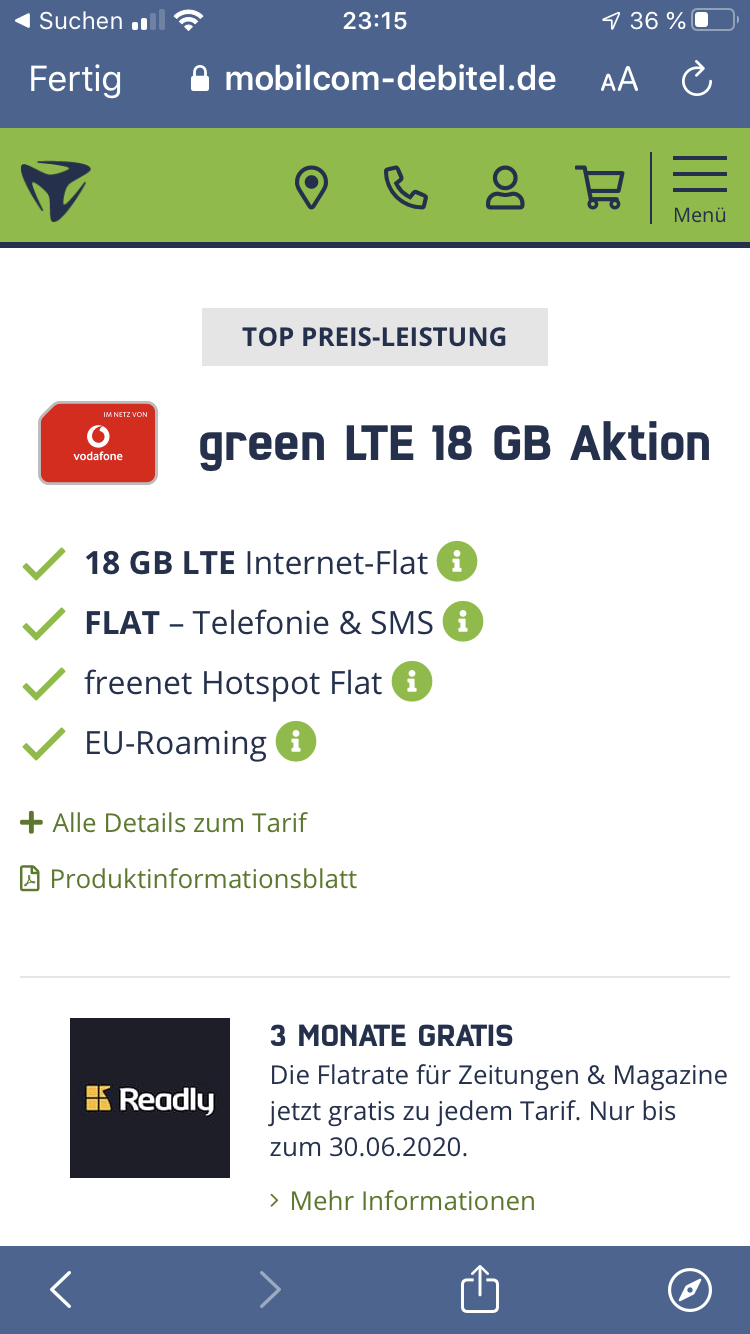
Task: Tap the phone contact icon
Action: pyautogui.click(x=406, y=187)
